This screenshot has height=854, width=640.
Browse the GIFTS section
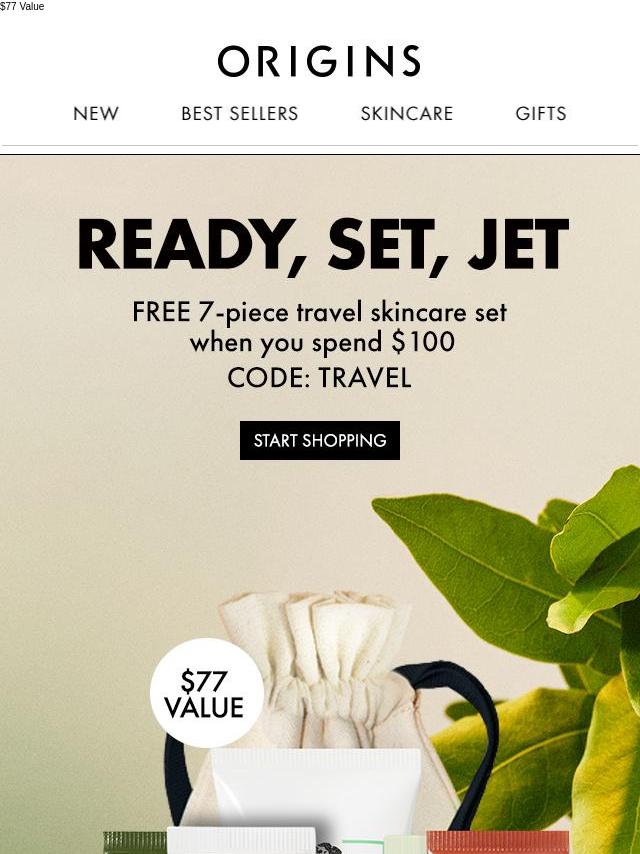(x=541, y=114)
